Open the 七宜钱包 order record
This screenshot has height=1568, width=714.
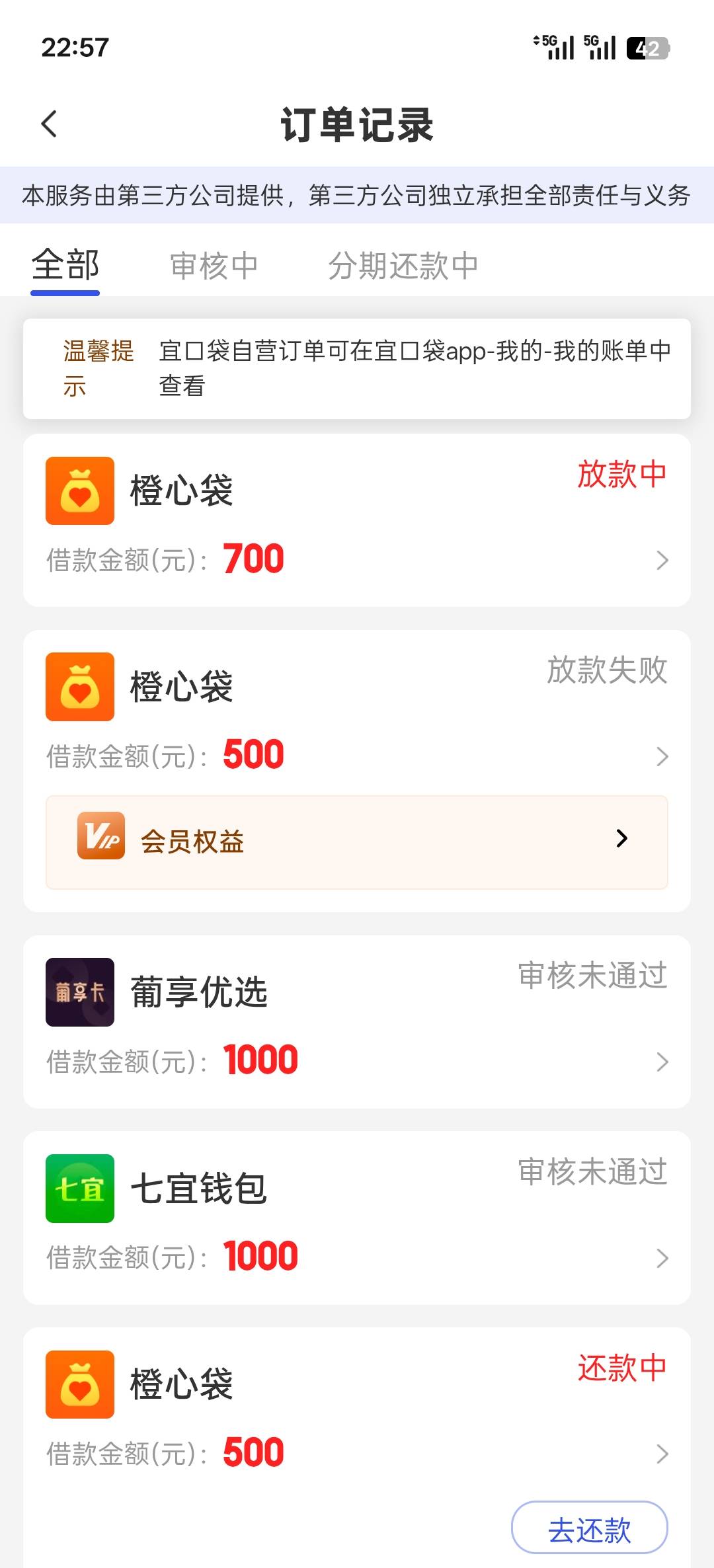point(357,1218)
